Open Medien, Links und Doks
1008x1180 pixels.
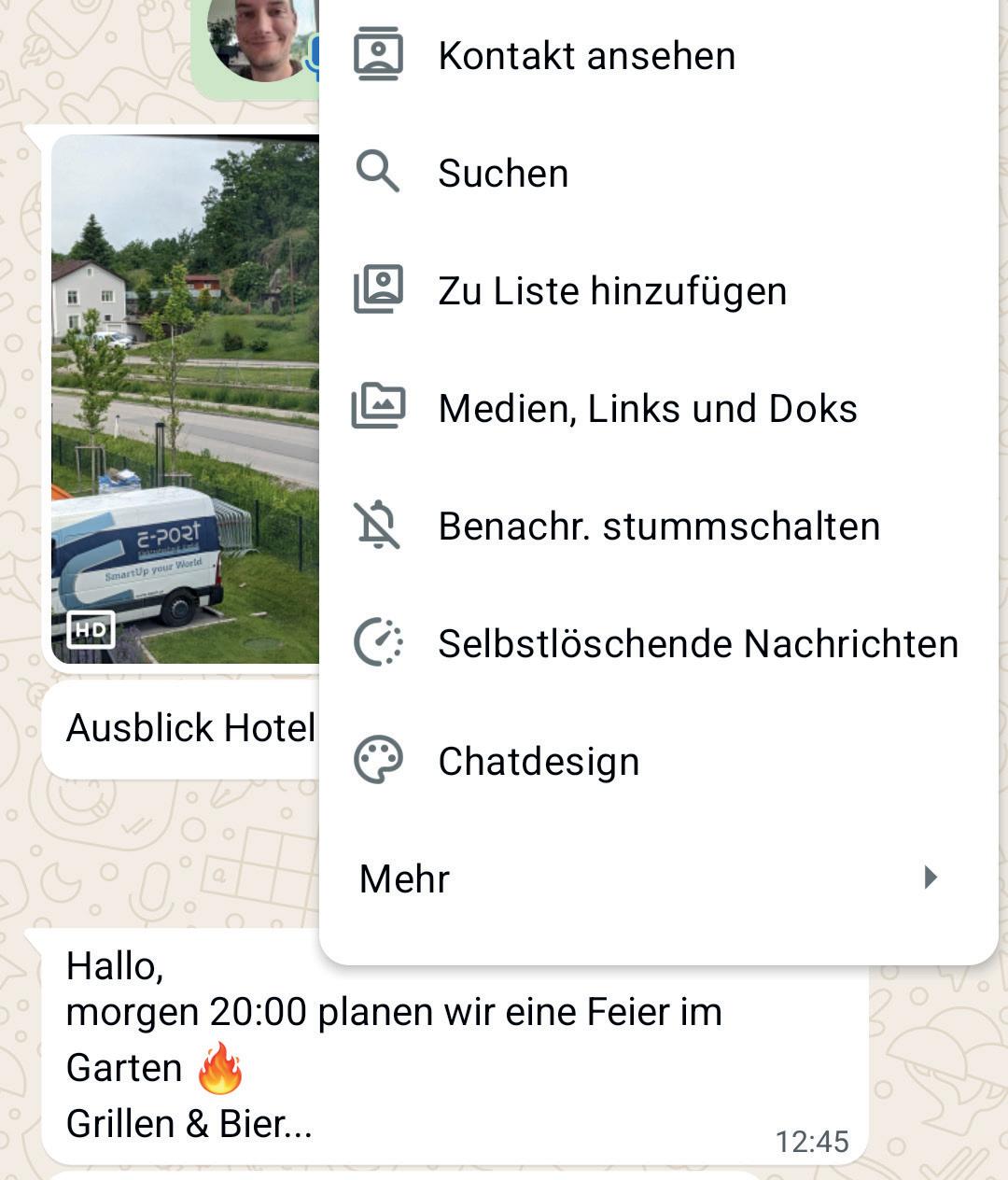tap(648, 409)
